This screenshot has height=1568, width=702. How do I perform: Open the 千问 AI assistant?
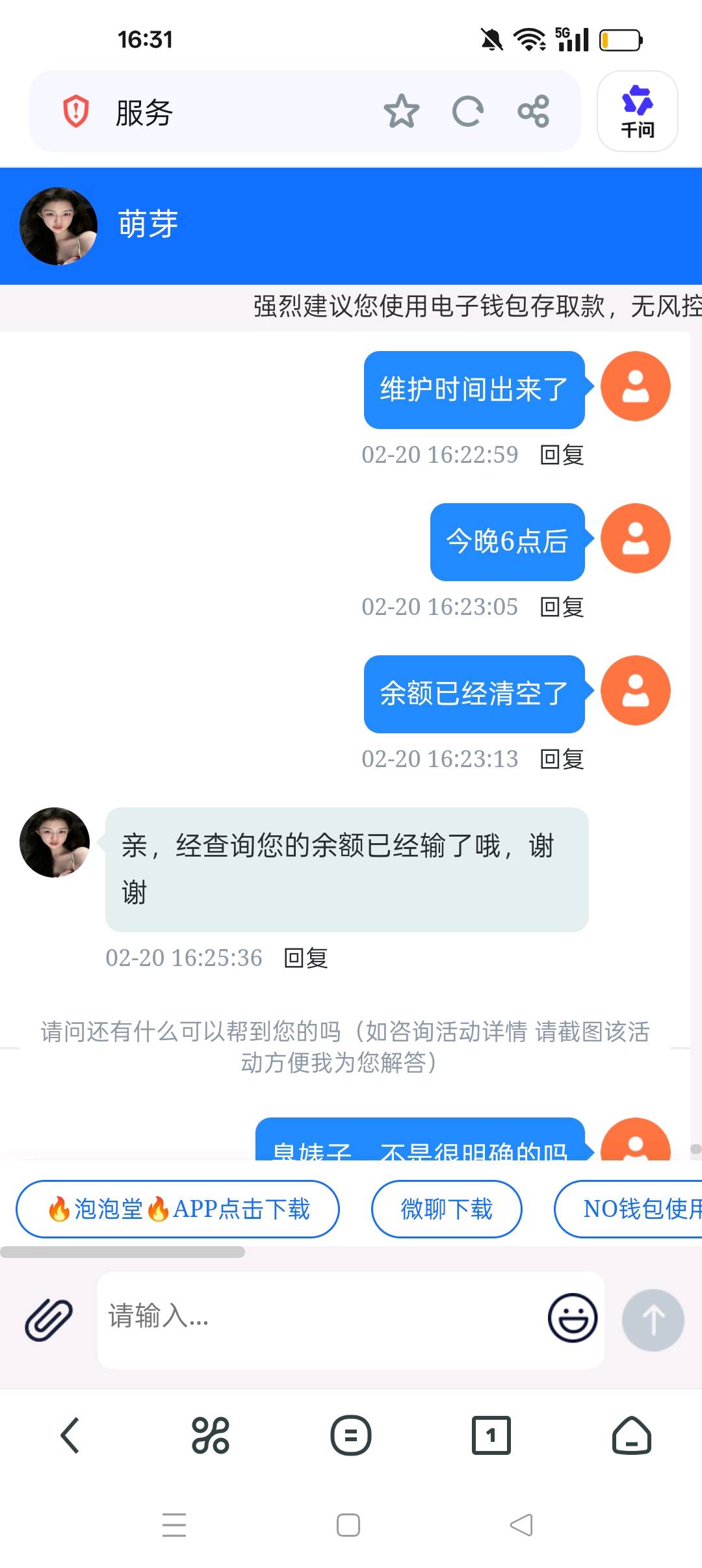[637, 112]
